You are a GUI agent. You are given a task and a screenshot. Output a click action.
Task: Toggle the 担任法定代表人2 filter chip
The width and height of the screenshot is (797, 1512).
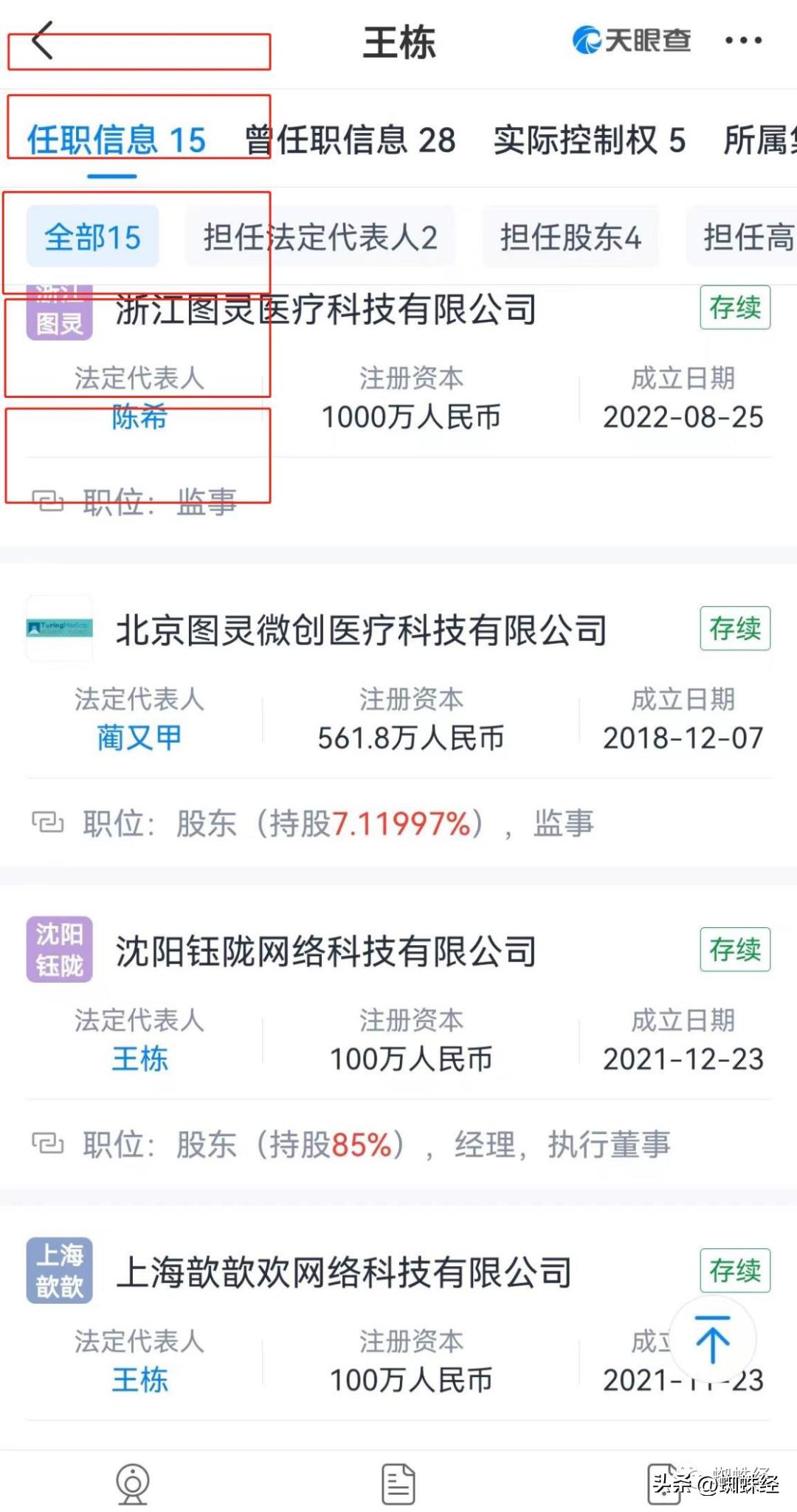click(x=317, y=238)
